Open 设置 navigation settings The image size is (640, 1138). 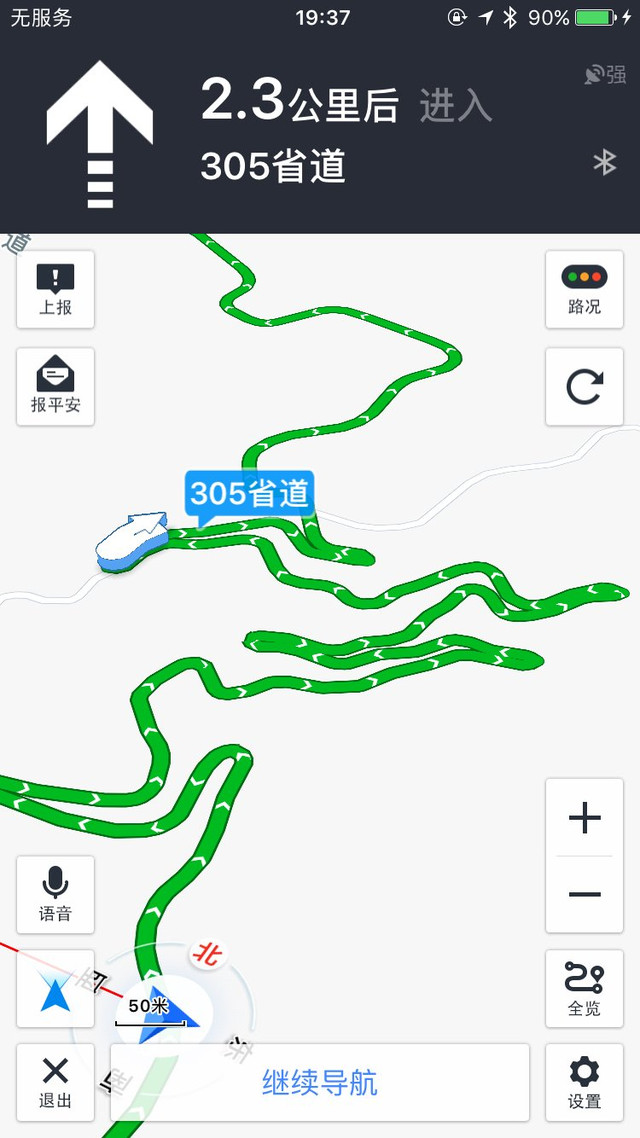click(584, 1082)
